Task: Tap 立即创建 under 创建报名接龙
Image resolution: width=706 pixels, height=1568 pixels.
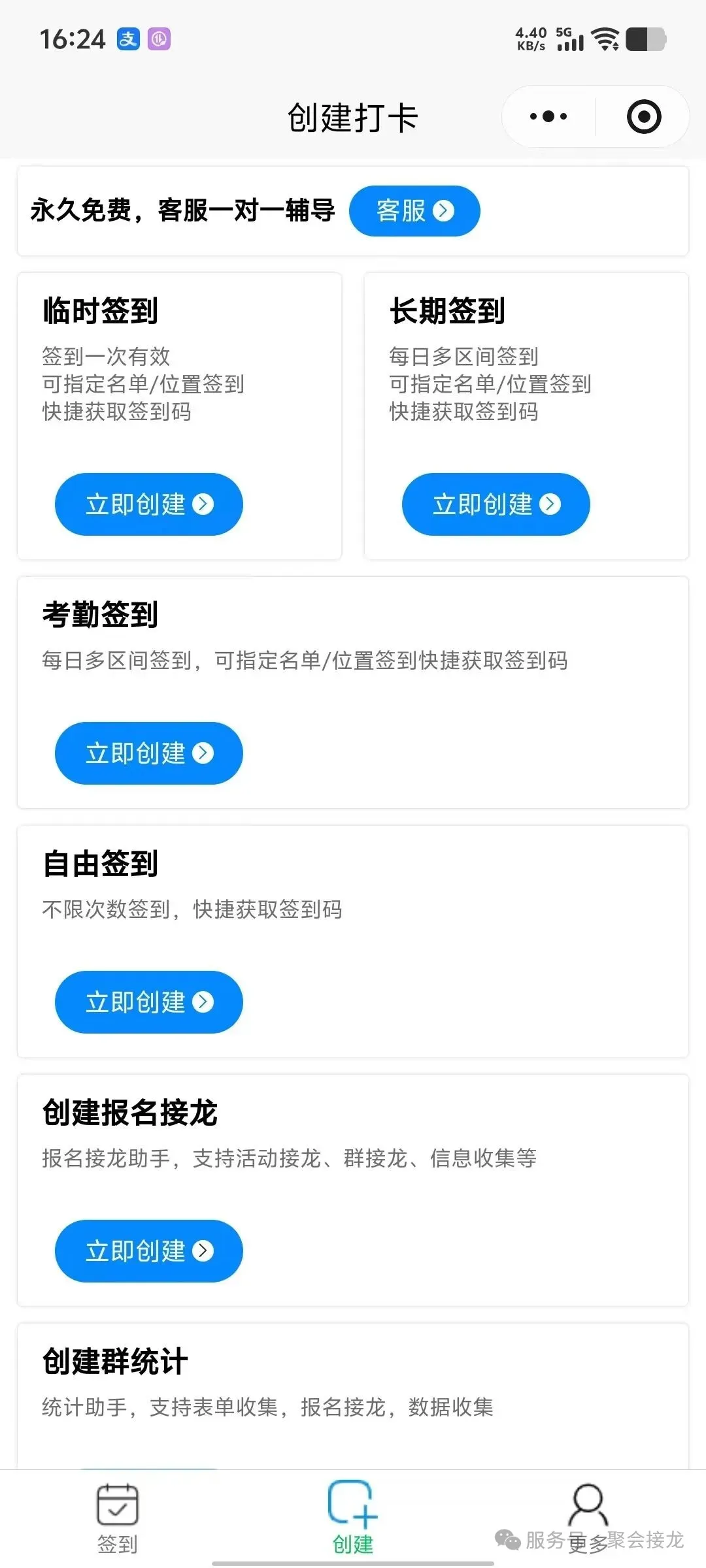Action: pos(149,1251)
